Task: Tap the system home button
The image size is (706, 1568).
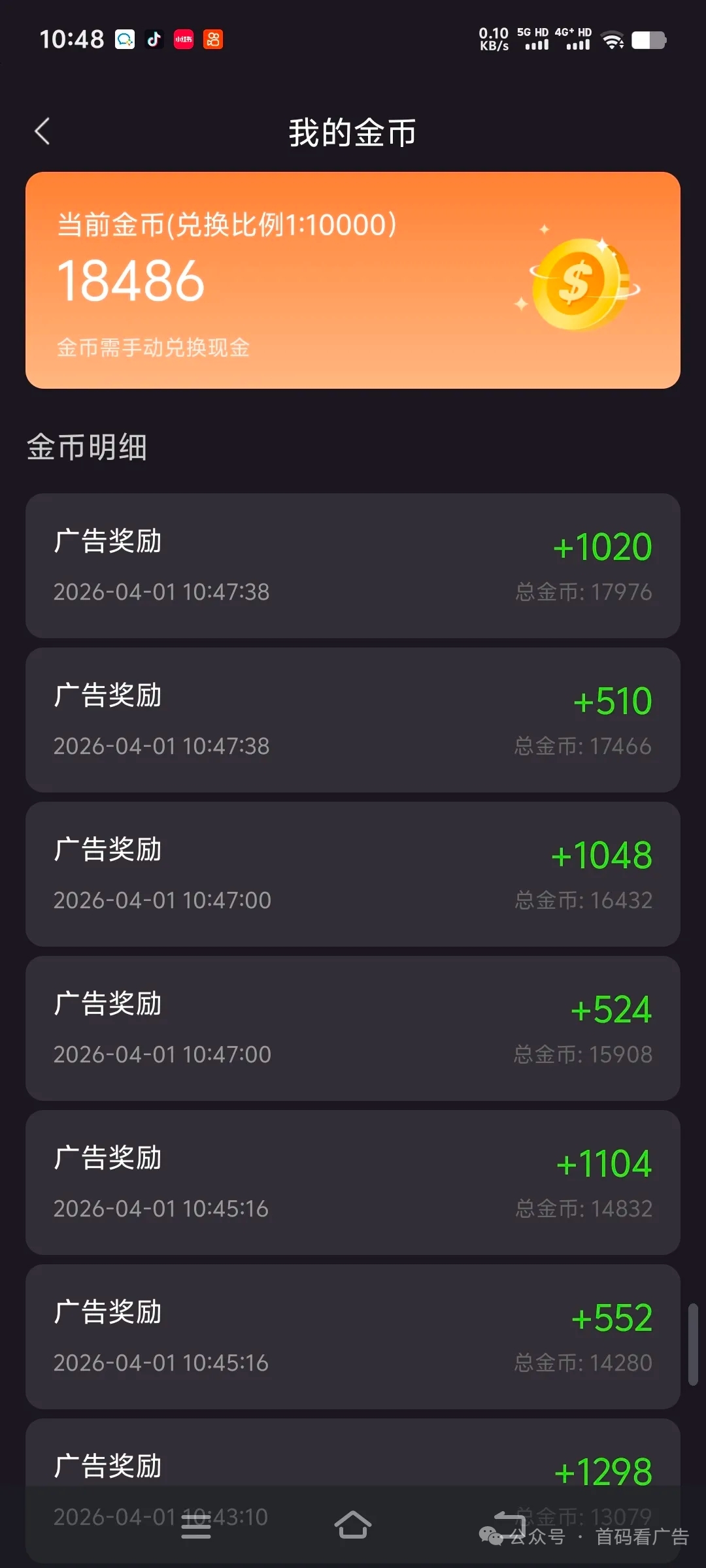Action: click(x=353, y=1524)
